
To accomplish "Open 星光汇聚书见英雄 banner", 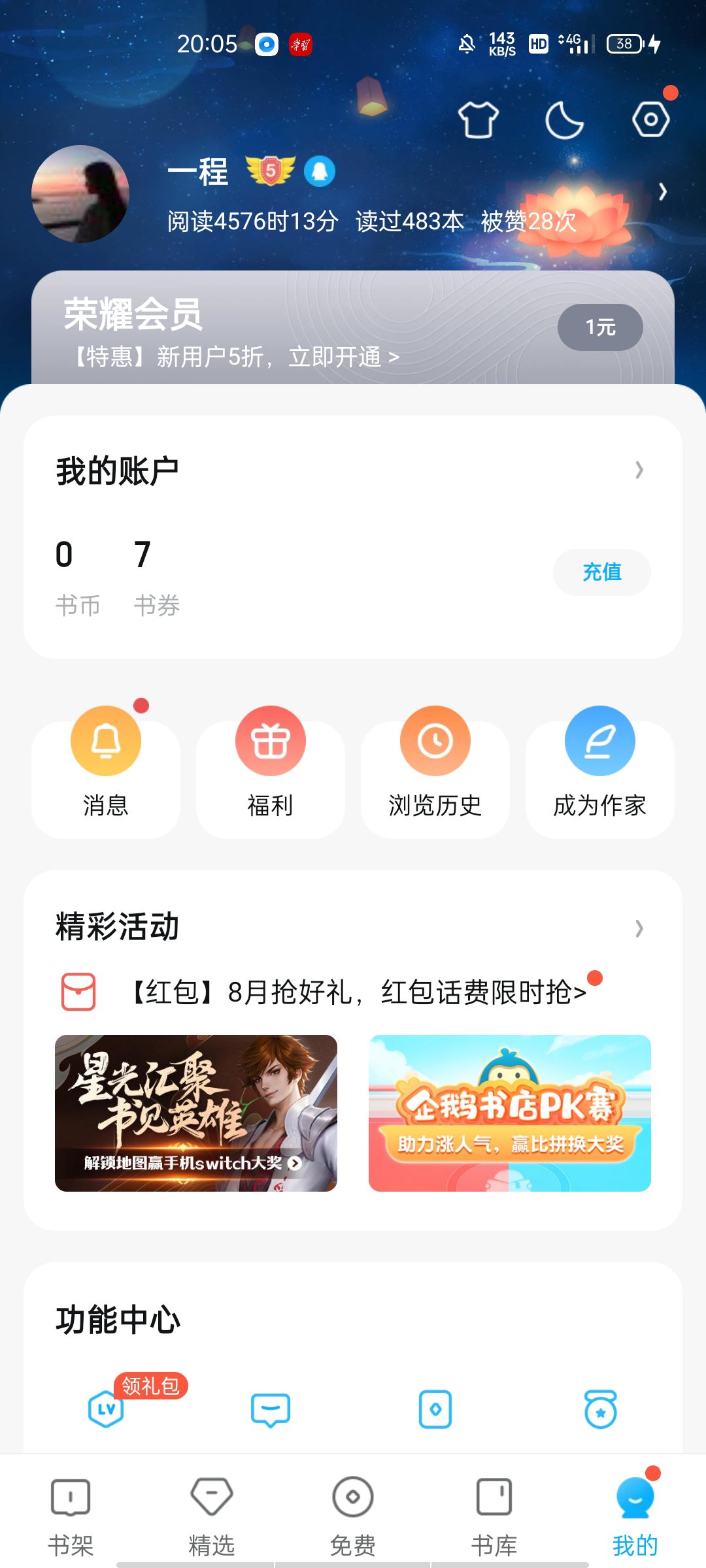I will click(x=196, y=1113).
